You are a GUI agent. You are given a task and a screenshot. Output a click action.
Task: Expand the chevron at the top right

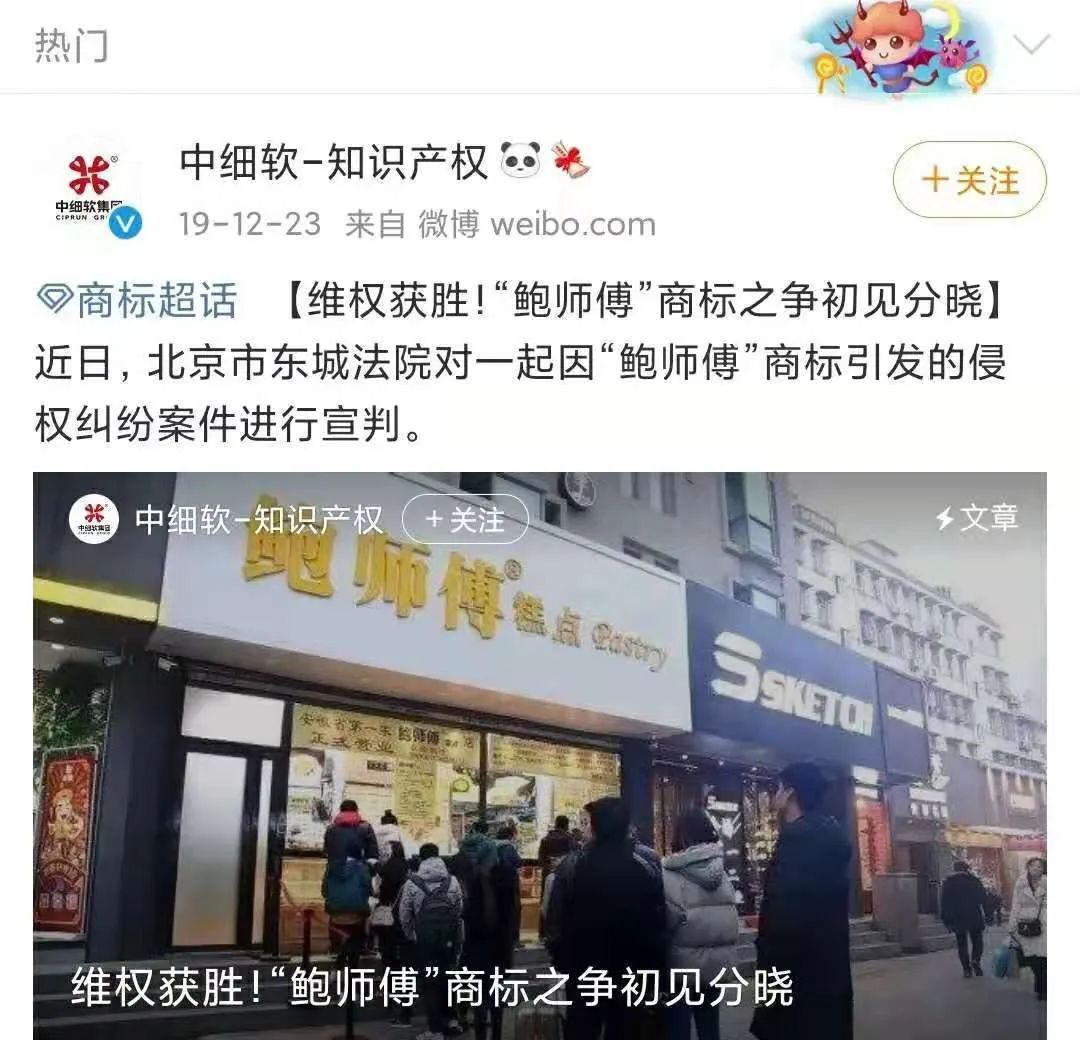(x=1032, y=45)
